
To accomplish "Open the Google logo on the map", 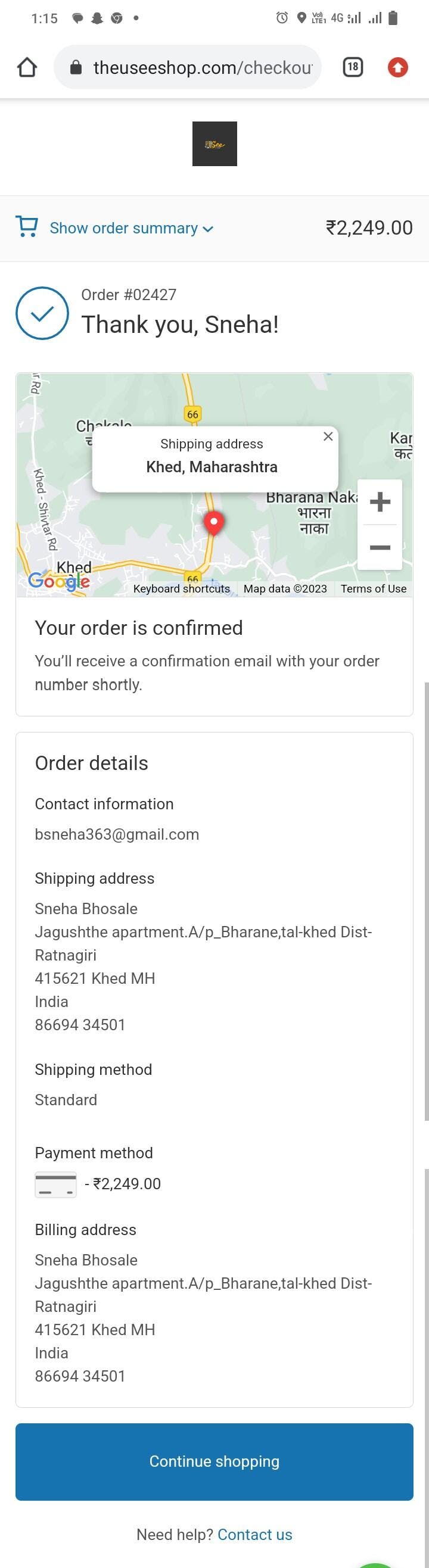I will 58,581.
